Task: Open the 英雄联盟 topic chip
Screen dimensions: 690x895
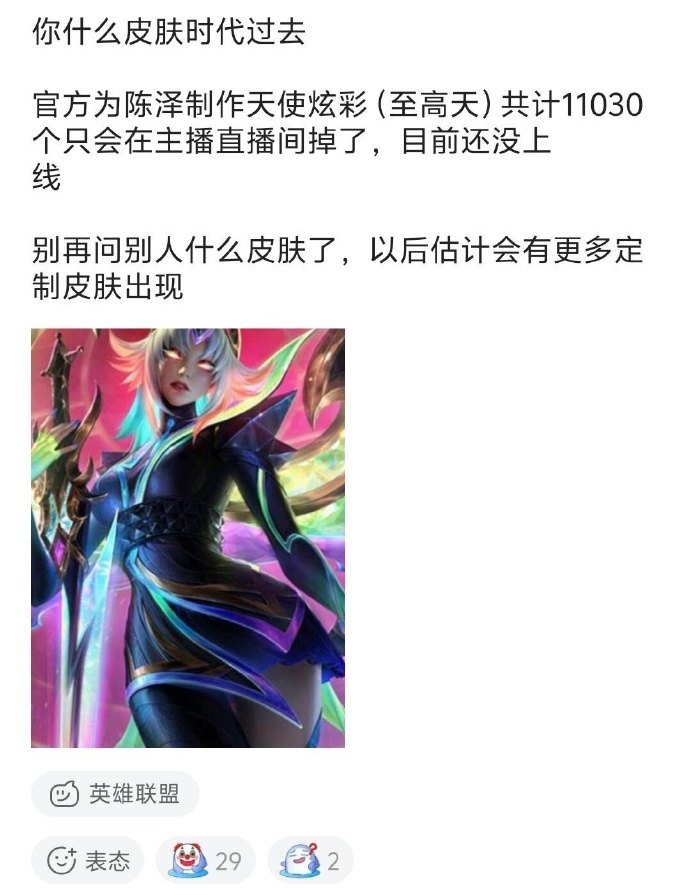Action: click(115, 794)
